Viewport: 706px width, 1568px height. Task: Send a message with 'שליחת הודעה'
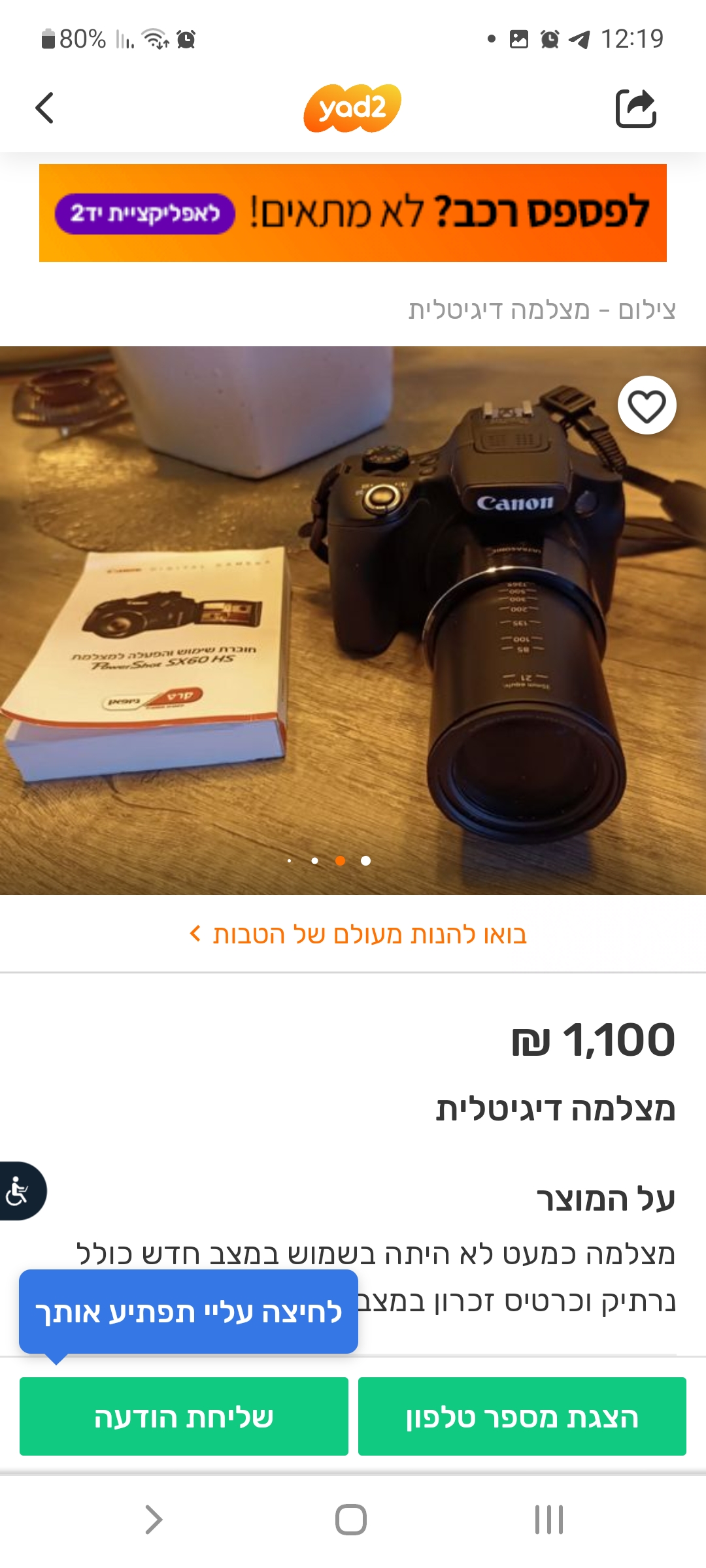tap(184, 1416)
